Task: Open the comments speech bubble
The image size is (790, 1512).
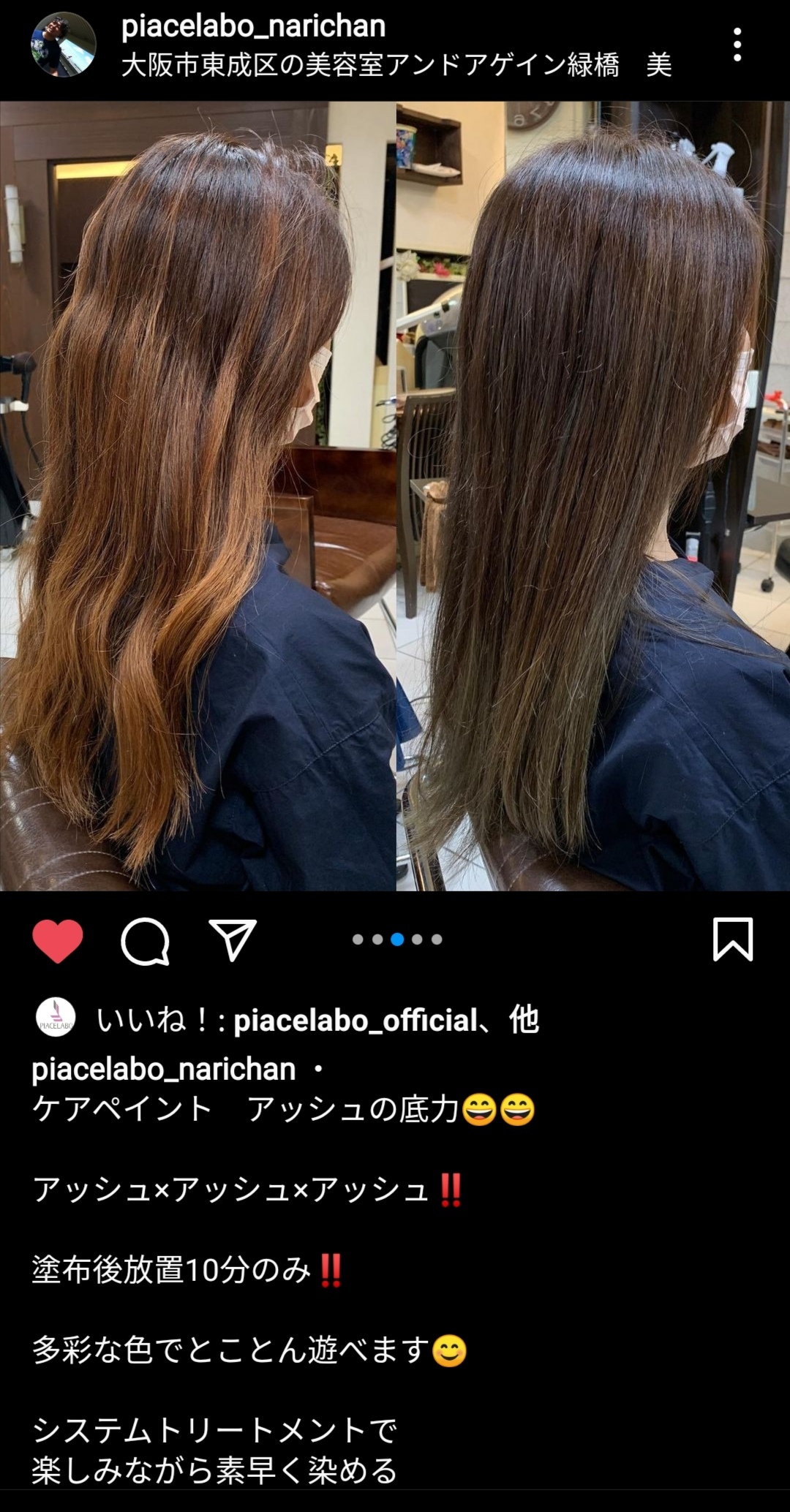Action: [x=145, y=940]
